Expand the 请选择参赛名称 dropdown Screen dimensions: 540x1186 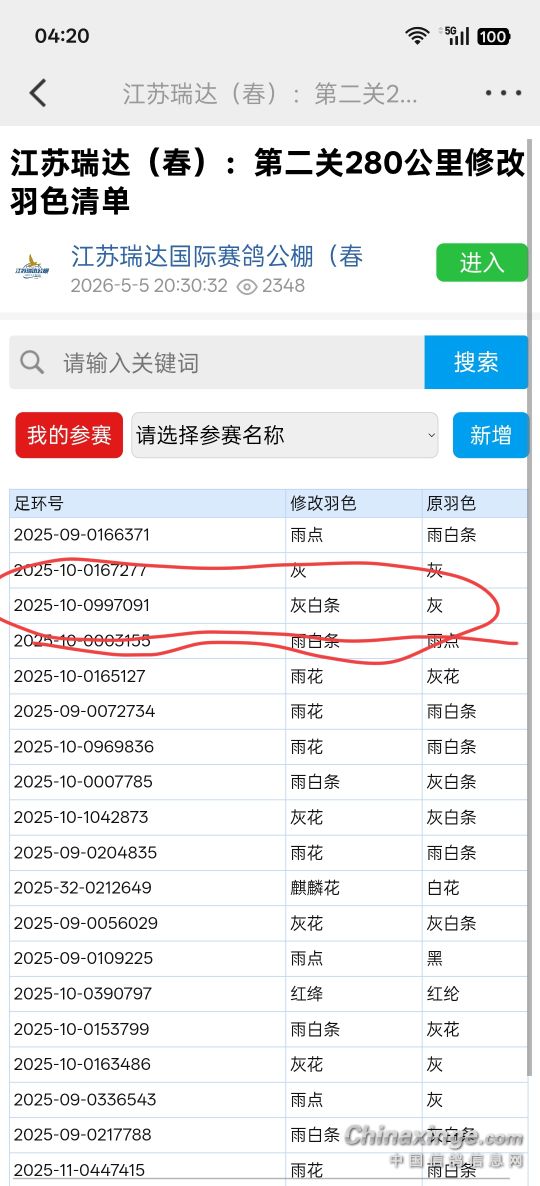[285, 435]
